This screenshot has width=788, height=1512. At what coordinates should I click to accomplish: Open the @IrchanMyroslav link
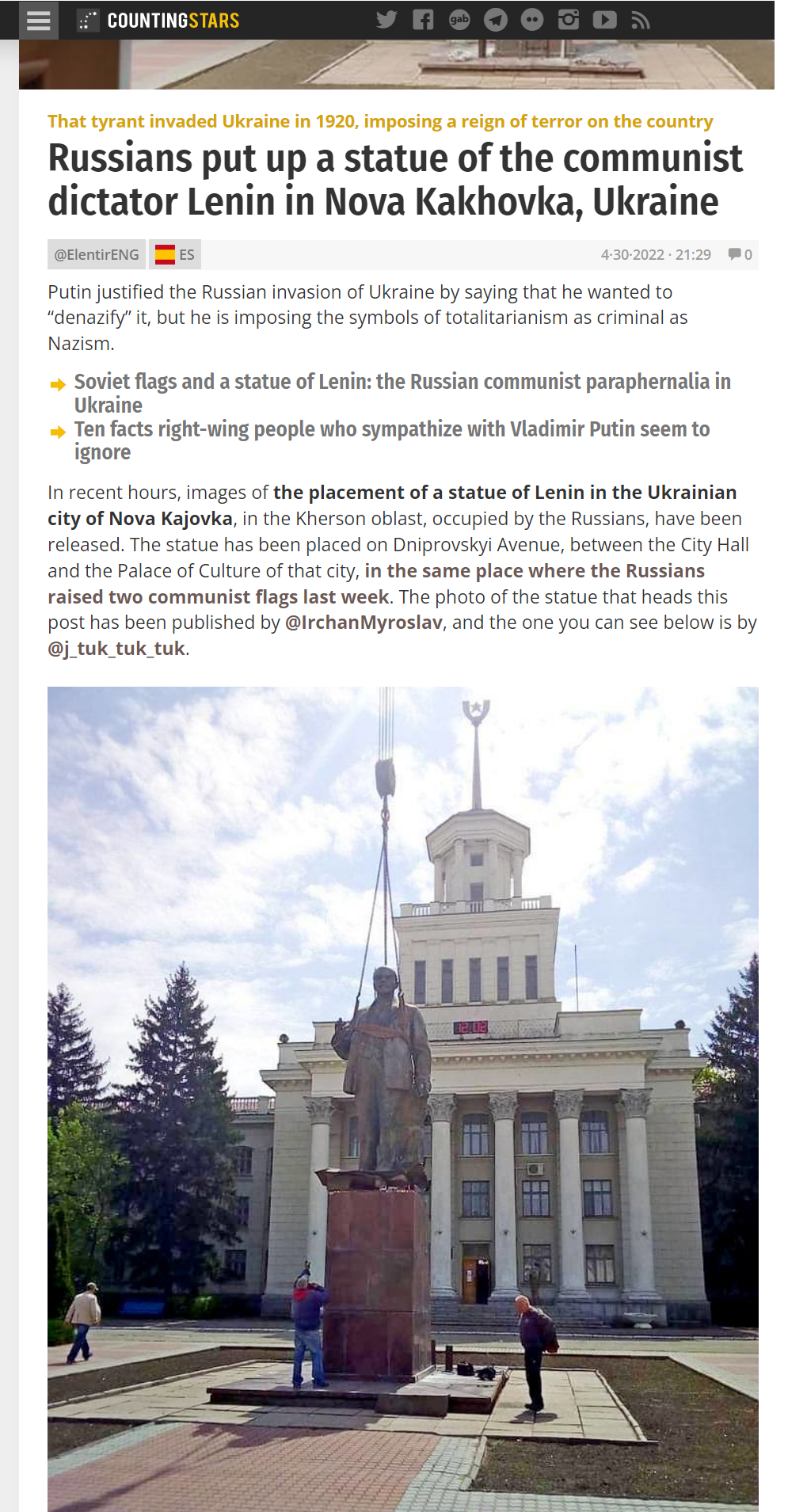pyautogui.click(x=364, y=623)
